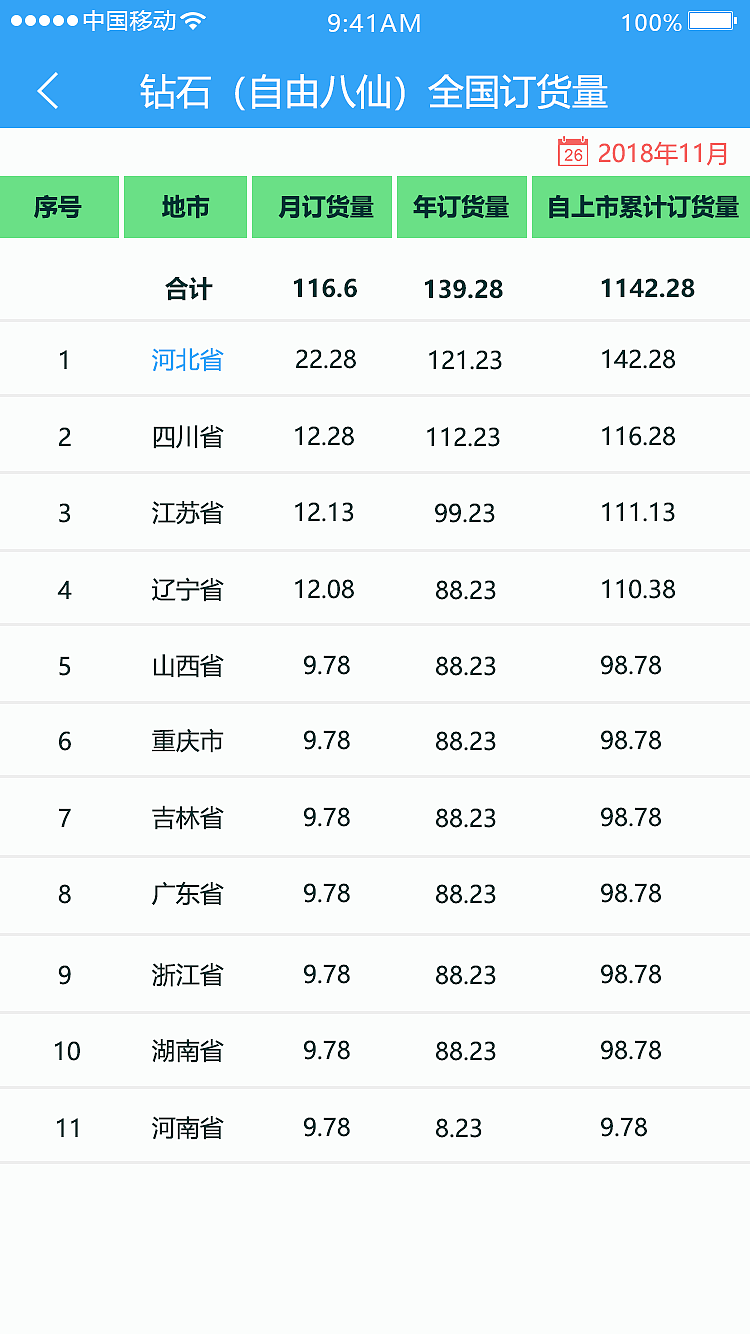This screenshot has height=1334, width=750.
Task: Open the 河北省 province link
Action: pos(187,360)
